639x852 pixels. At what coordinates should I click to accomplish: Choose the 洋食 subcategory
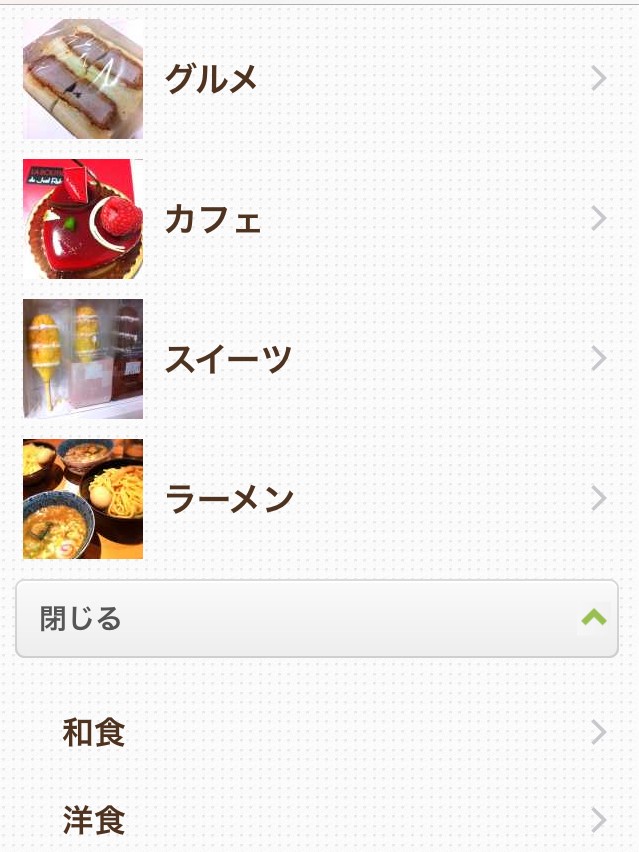pos(318,820)
